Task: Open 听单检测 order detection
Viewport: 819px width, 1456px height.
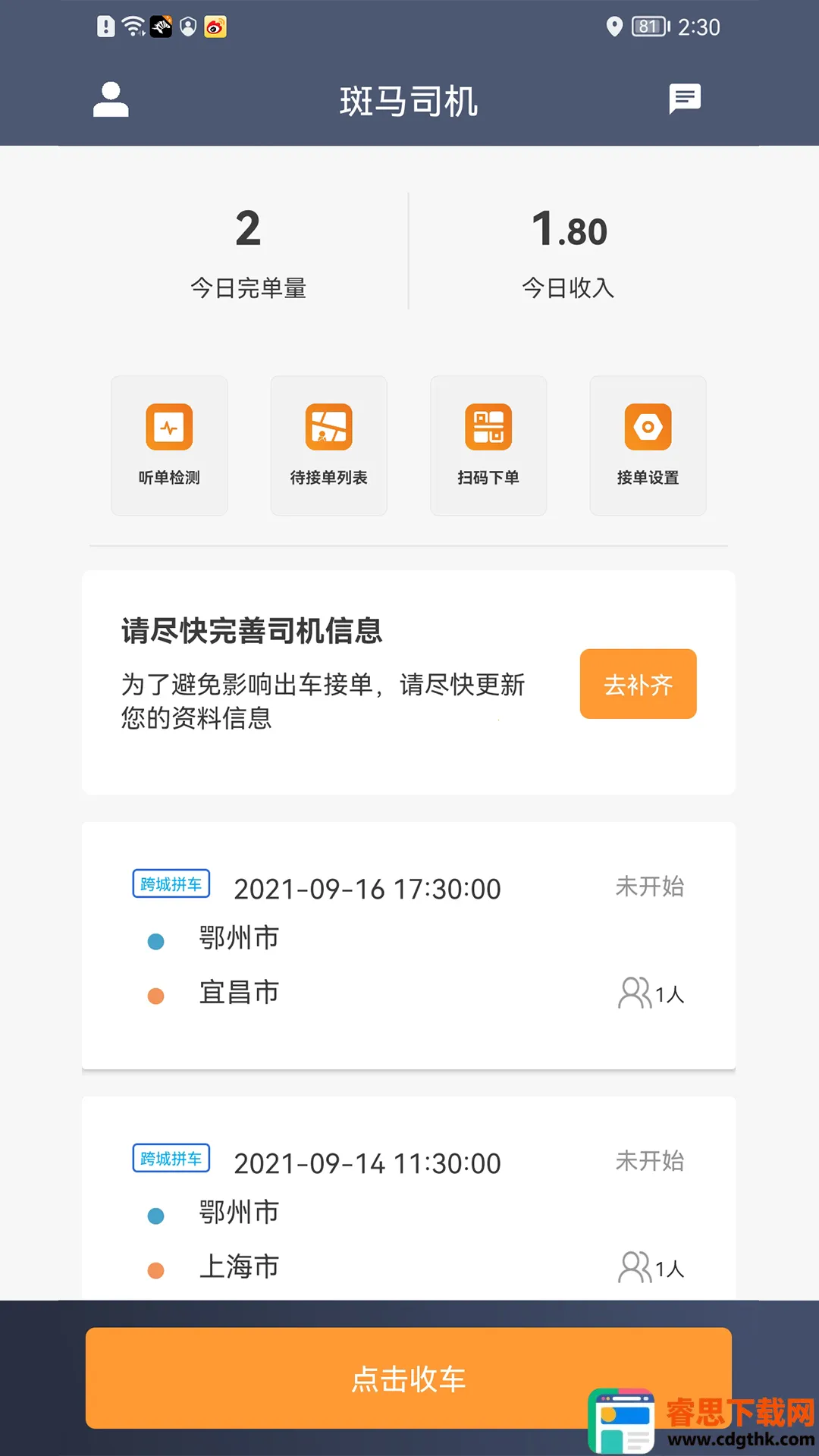Action: (169, 446)
